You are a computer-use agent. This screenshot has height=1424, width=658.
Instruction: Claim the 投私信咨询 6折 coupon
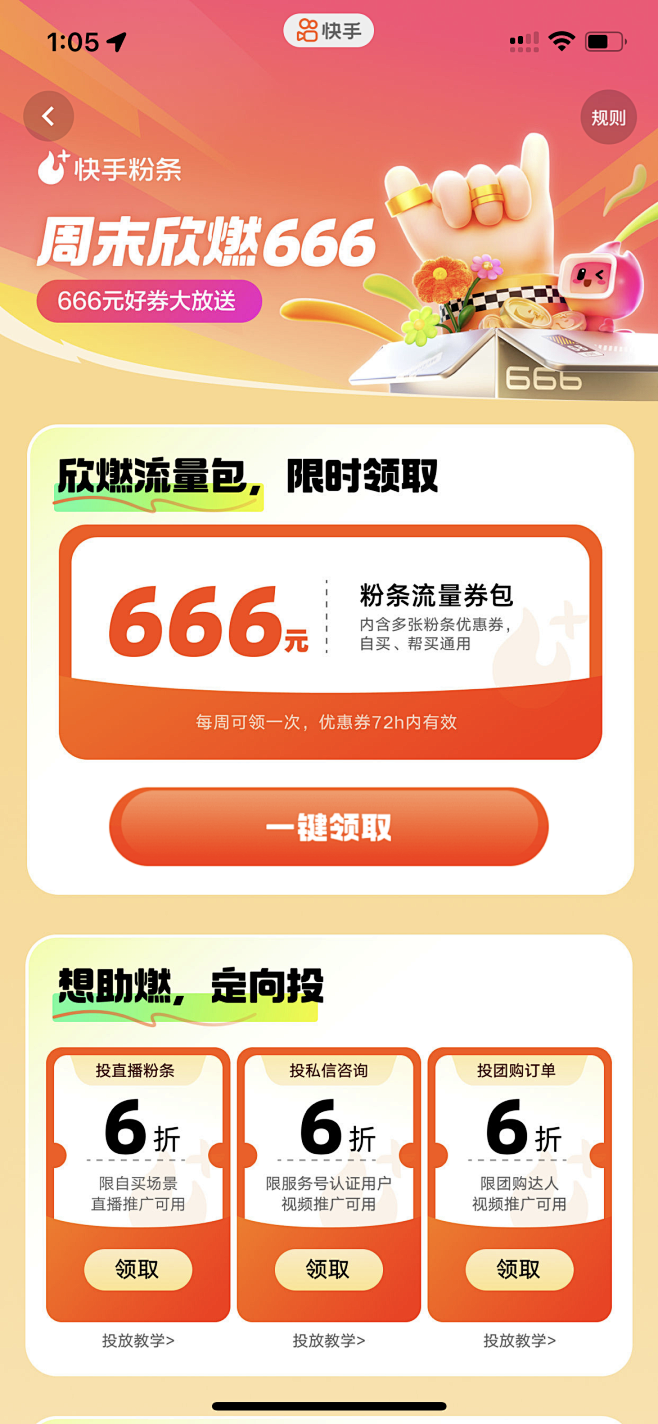[x=328, y=1269]
